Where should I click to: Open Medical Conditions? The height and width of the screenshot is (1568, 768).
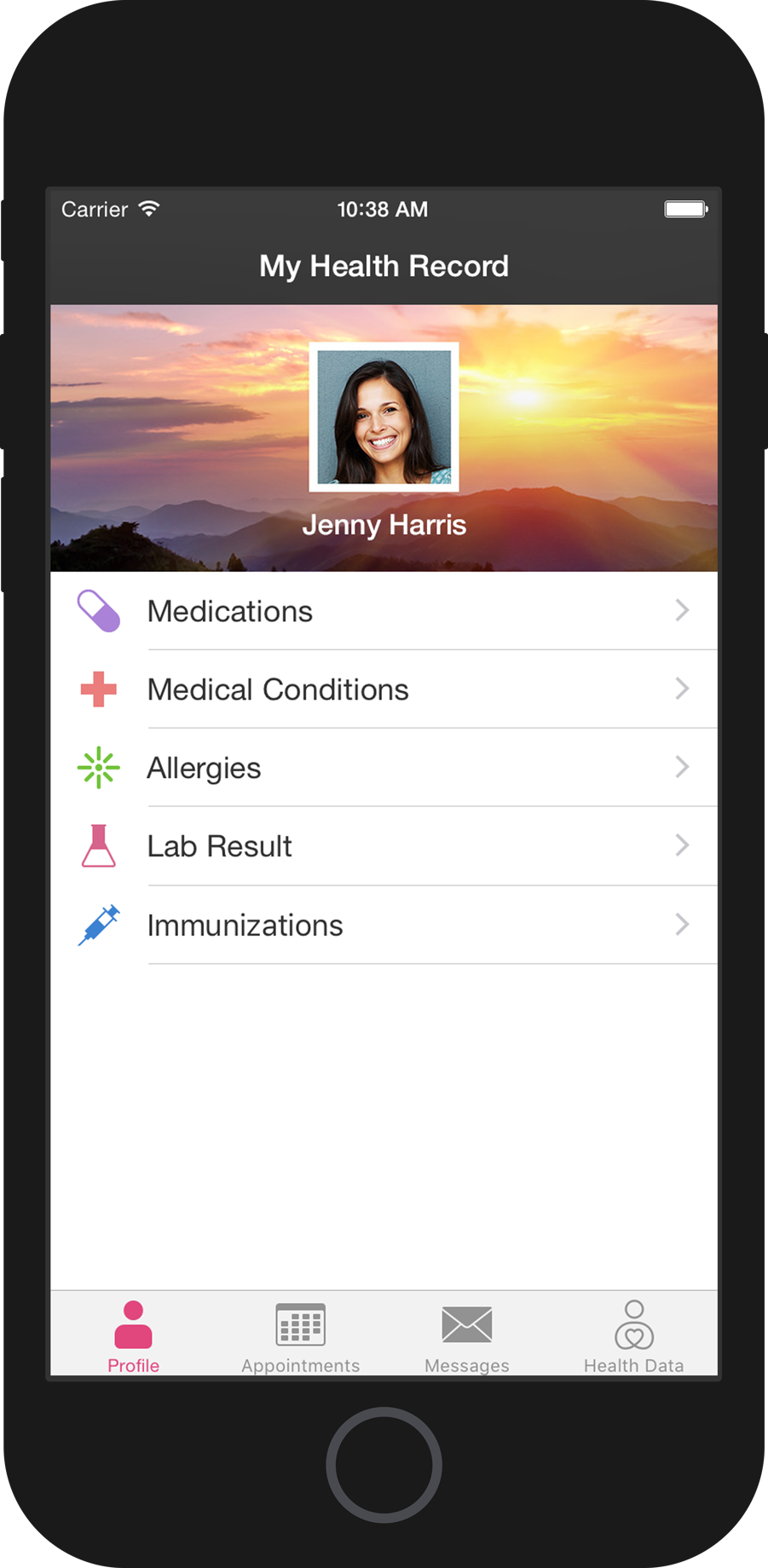[384, 689]
